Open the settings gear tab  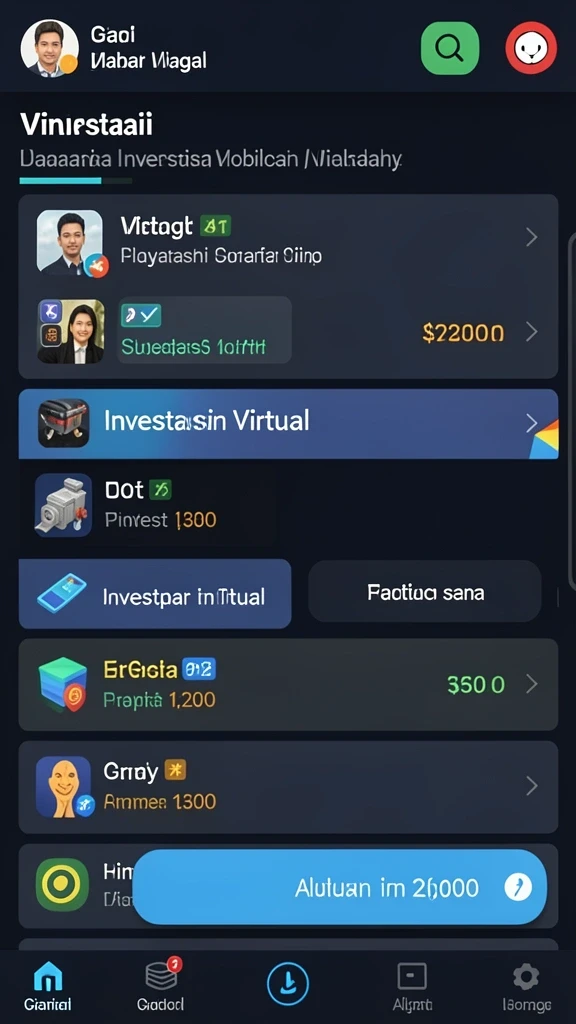(526, 986)
